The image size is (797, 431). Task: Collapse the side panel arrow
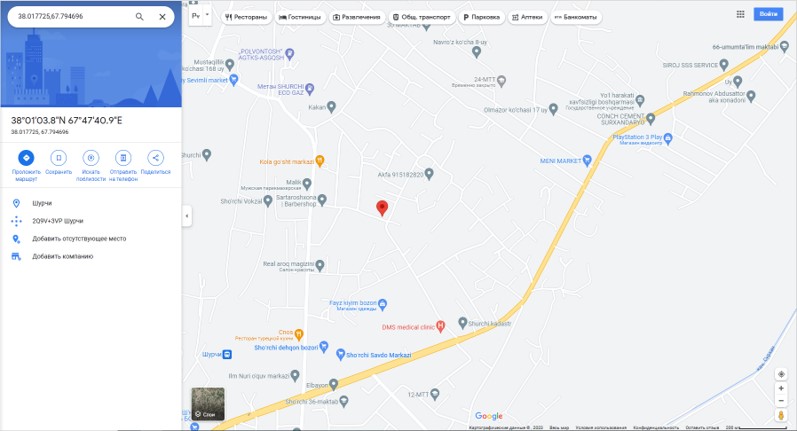186,216
